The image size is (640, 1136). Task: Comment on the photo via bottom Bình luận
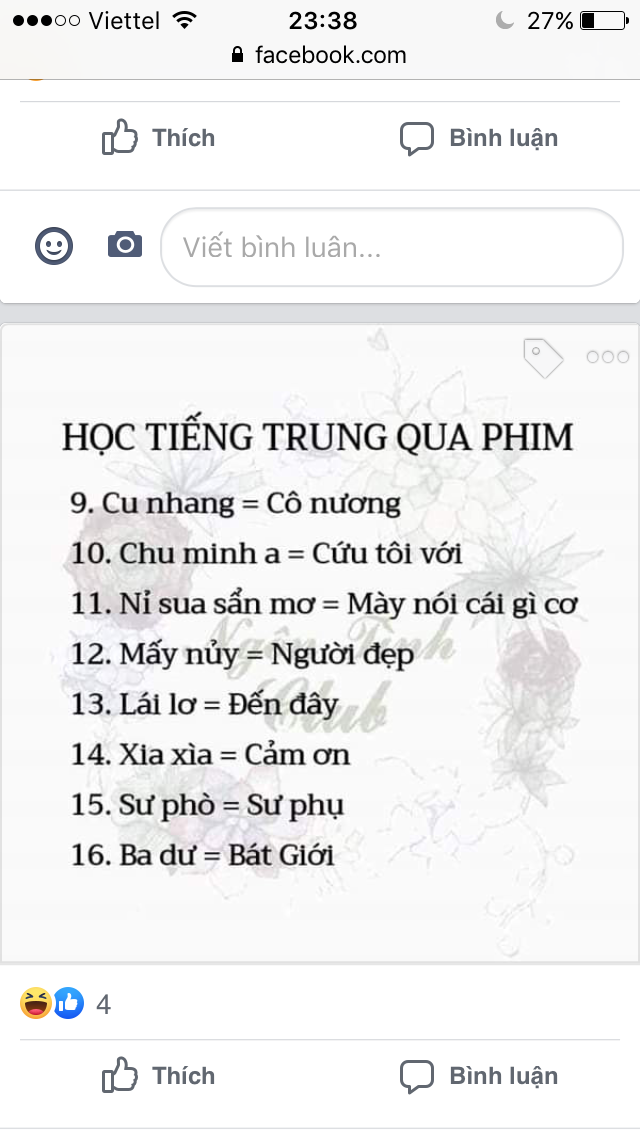click(x=479, y=1076)
